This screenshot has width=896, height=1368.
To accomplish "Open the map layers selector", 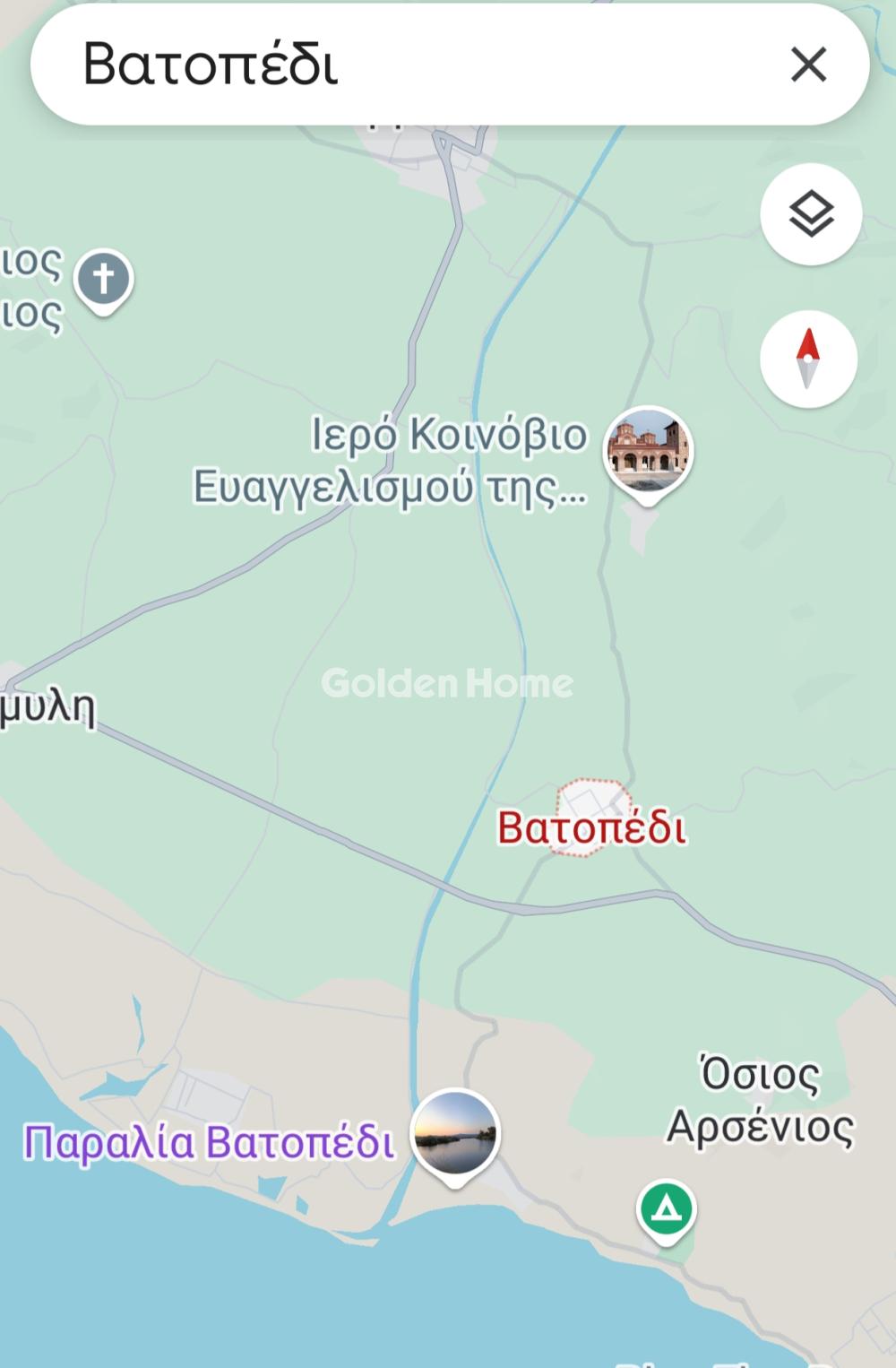I will pyautogui.click(x=811, y=214).
